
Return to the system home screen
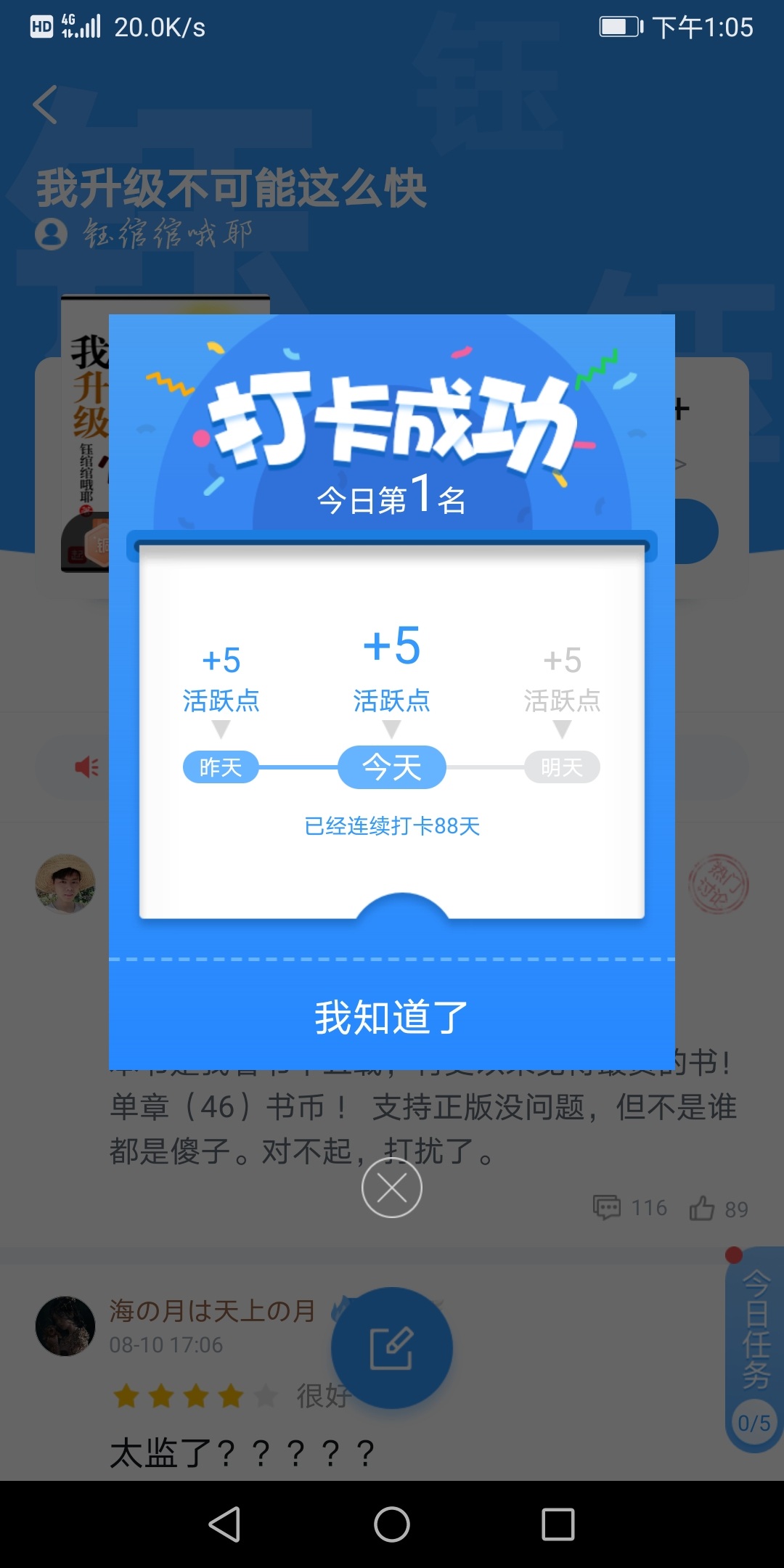(x=392, y=1524)
